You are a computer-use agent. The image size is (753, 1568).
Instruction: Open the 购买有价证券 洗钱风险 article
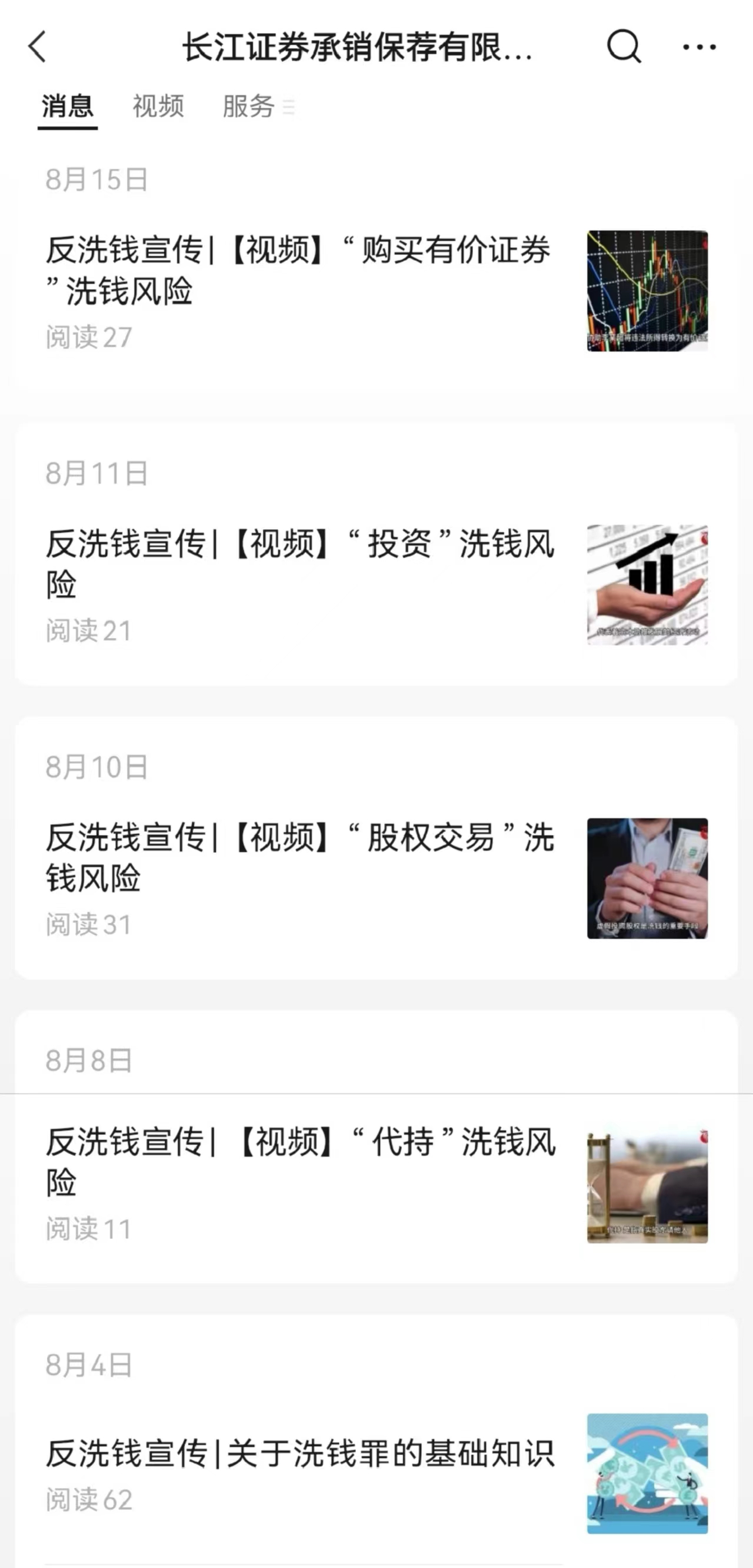coord(376,291)
